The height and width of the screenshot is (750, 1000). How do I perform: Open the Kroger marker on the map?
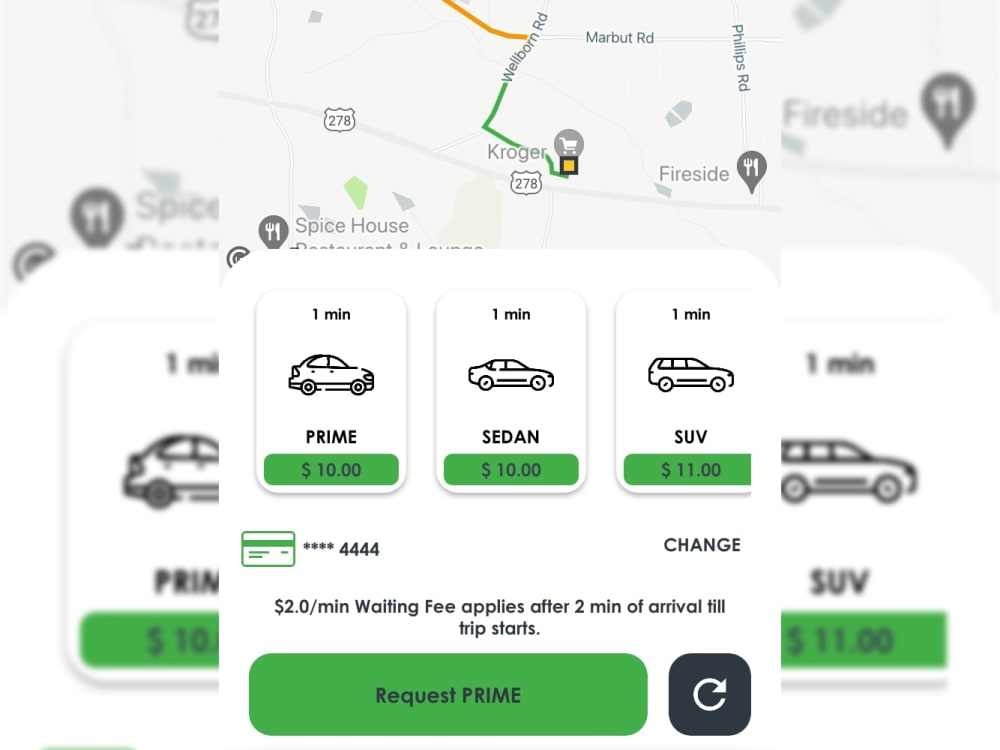coord(569,145)
